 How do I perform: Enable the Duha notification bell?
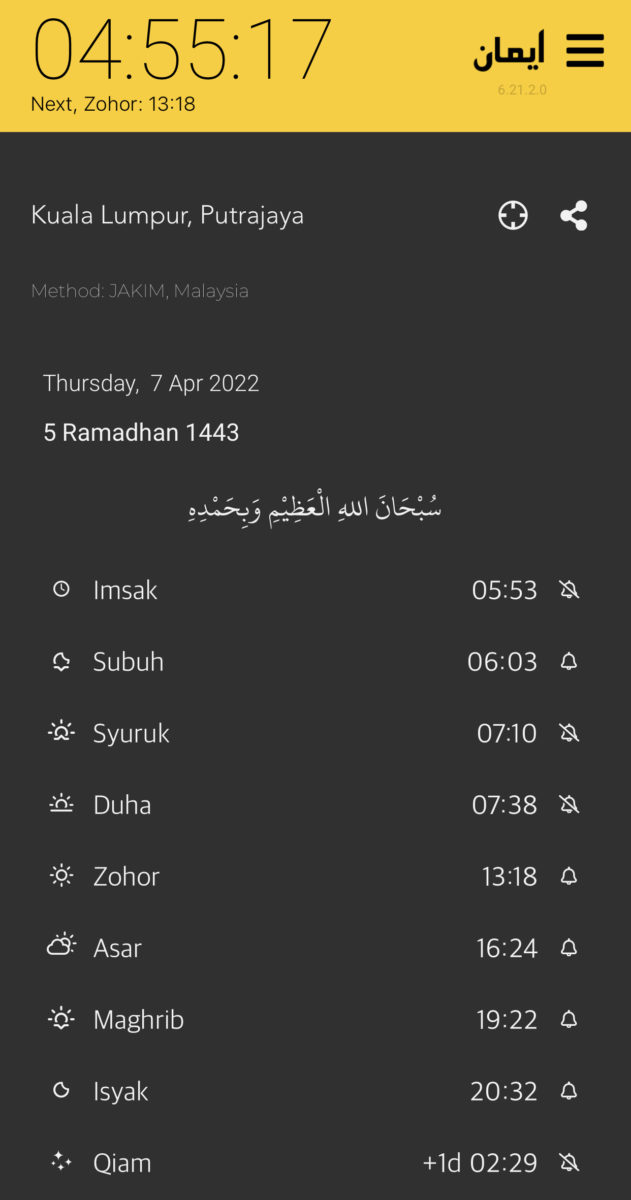tap(569, 805)
